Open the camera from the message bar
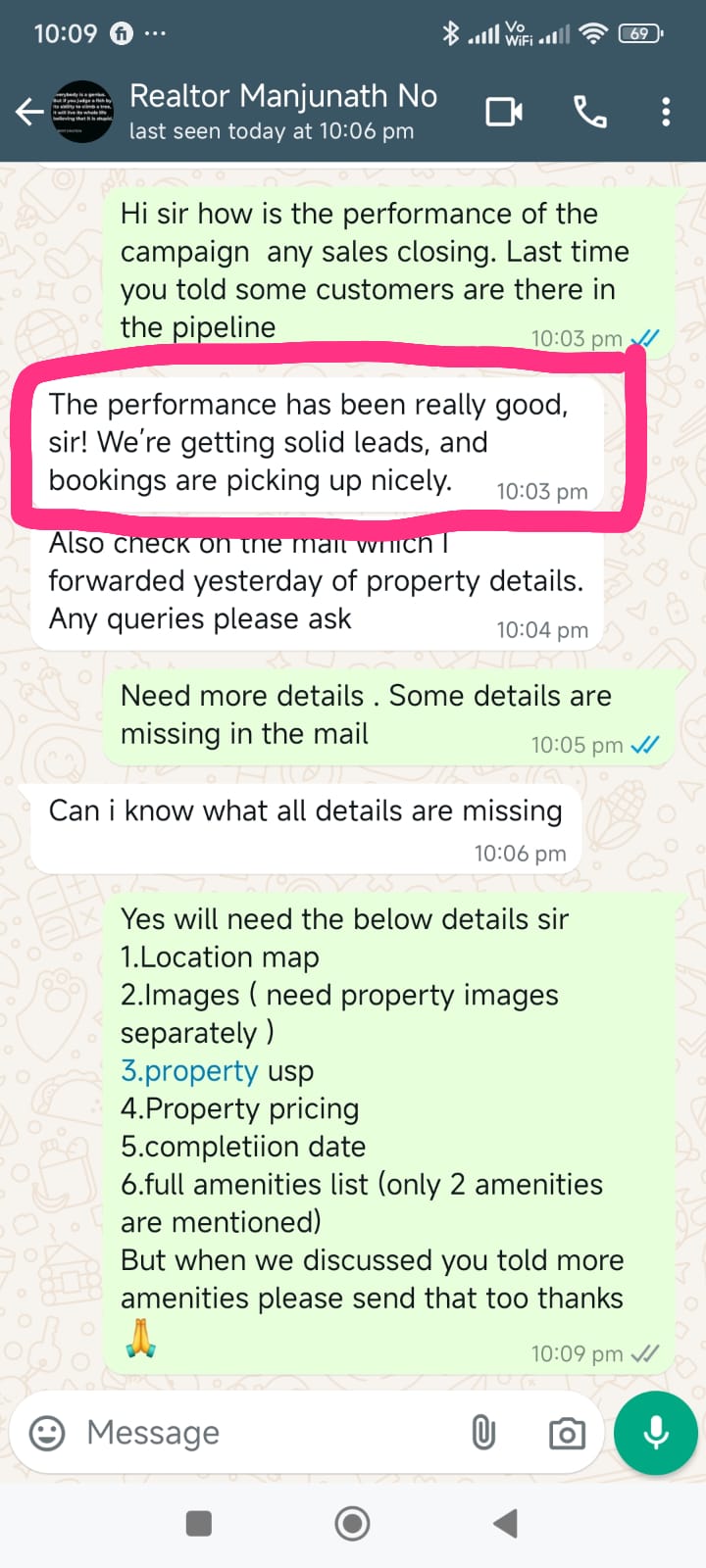This screenshot has width=706, height=1568. [x=567, y=1434]
